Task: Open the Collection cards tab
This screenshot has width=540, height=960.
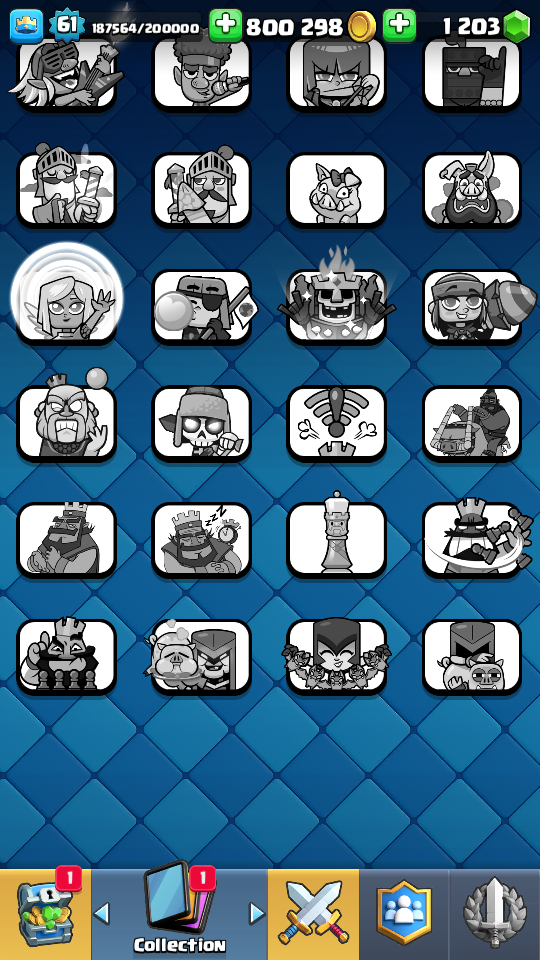Action: click(179, 914)
